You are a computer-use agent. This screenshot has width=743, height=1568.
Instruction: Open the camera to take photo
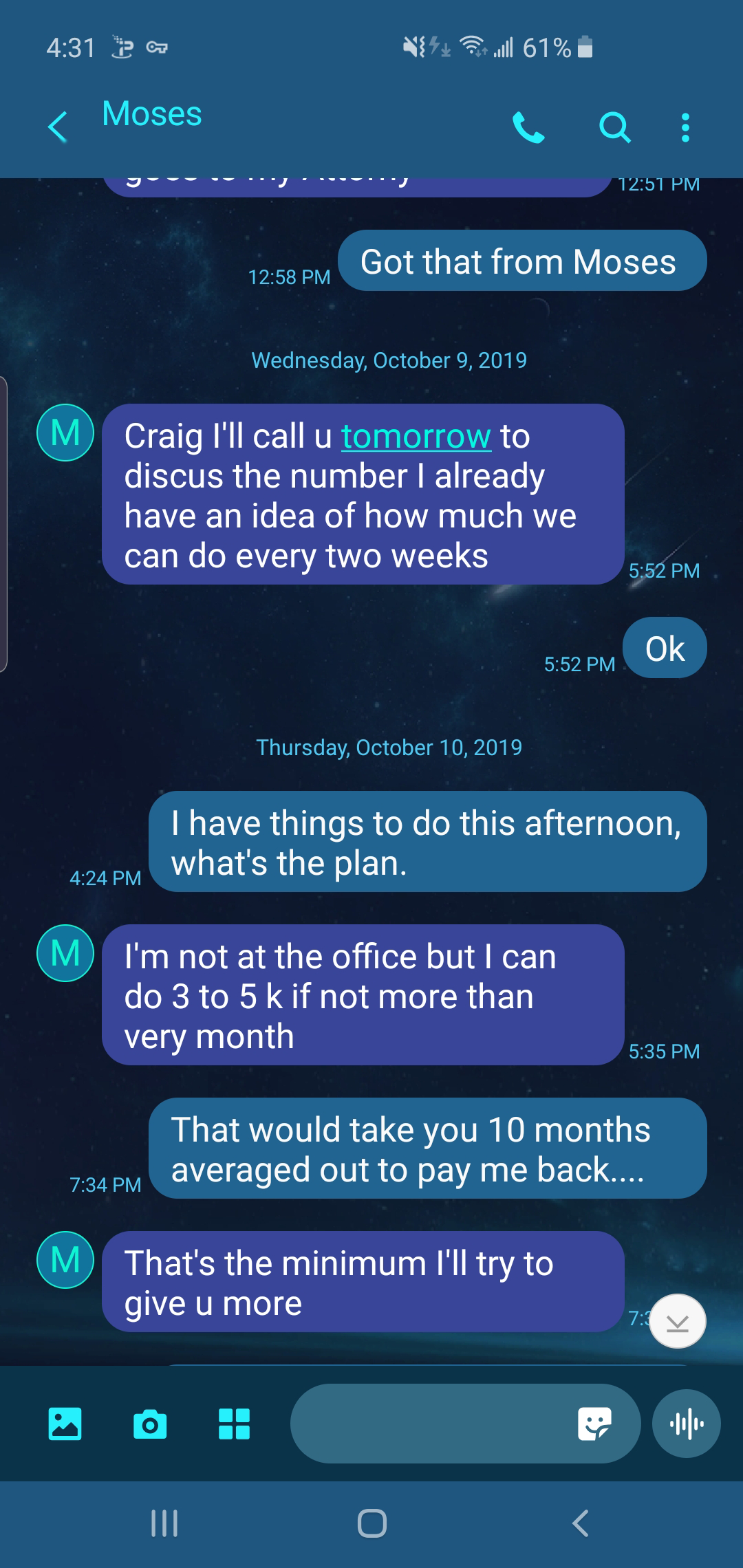(x=150, y=1424)
